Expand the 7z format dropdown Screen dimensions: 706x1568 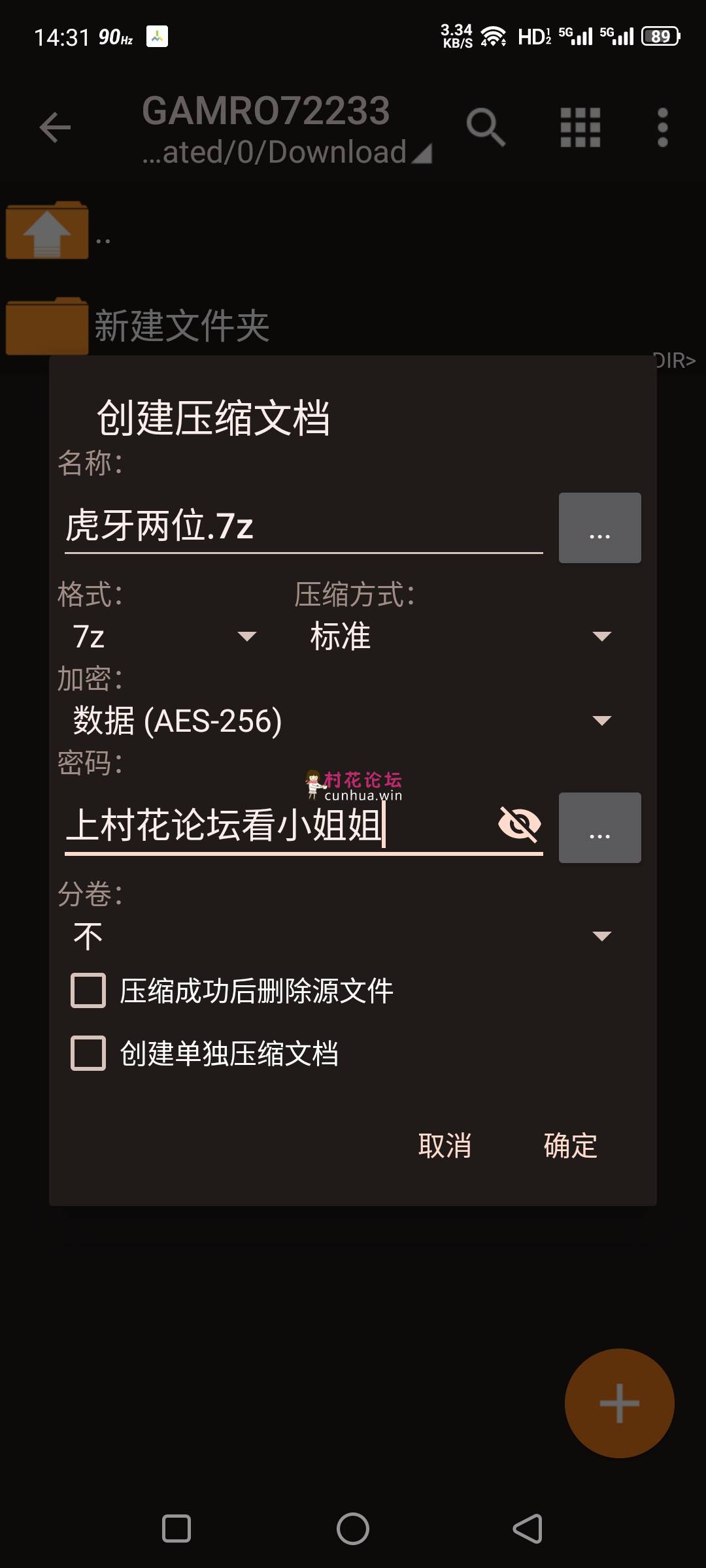[164, 636]
